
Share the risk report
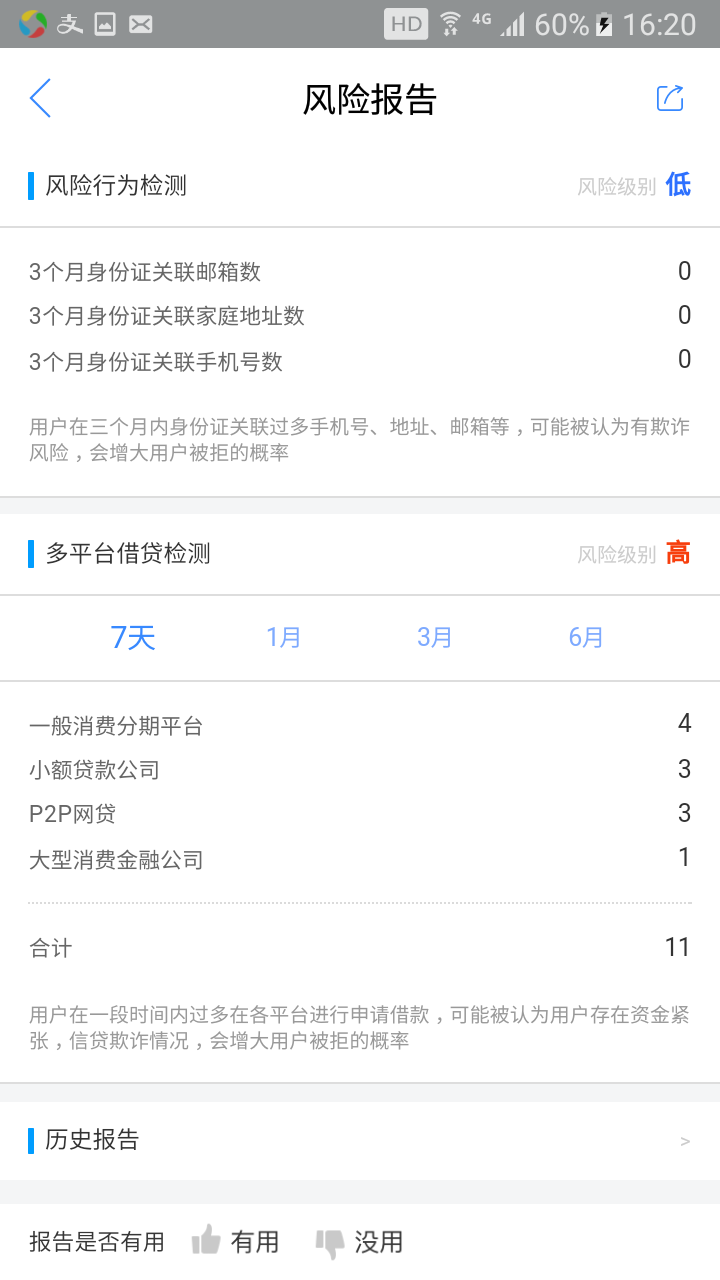(670, 98)
